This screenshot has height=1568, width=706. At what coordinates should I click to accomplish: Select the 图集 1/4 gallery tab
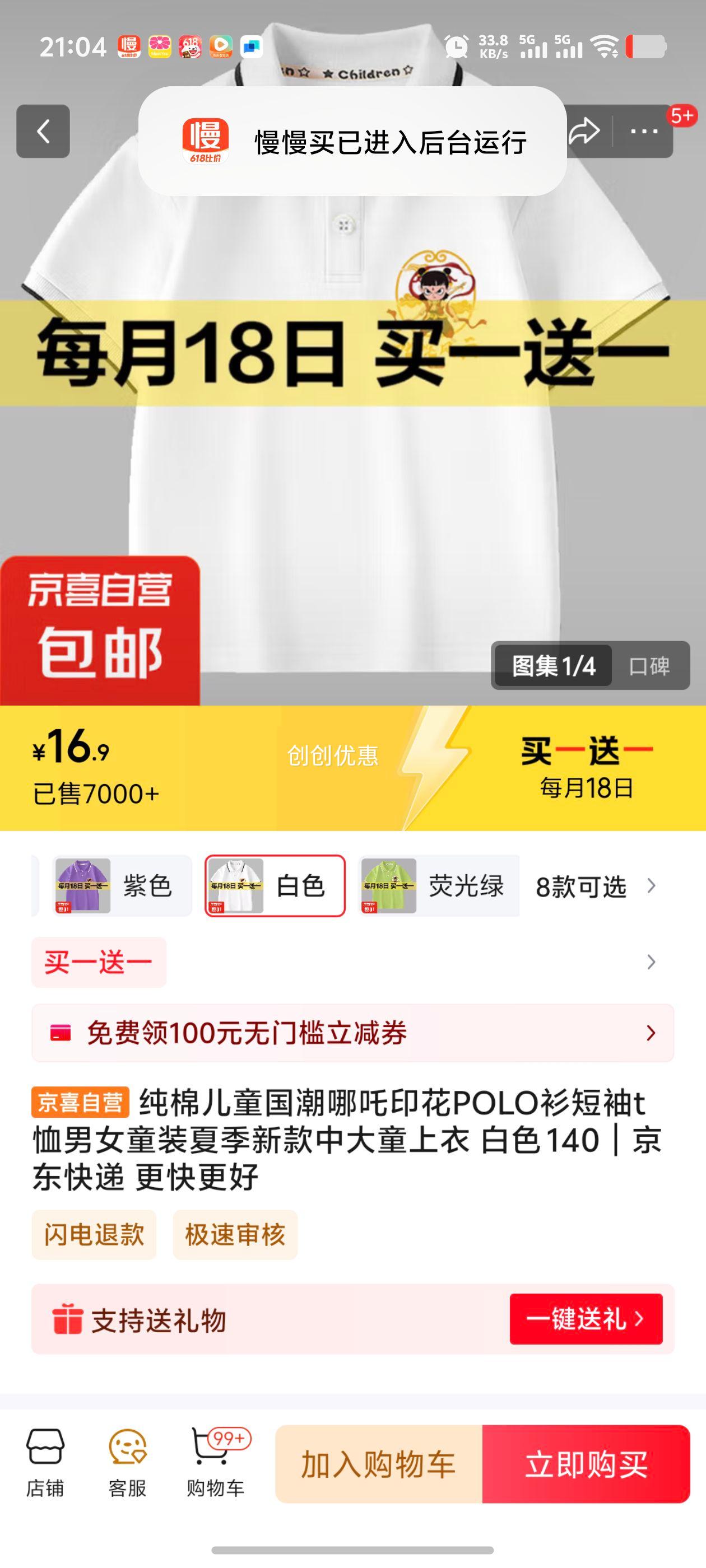(x=553, y=666)
